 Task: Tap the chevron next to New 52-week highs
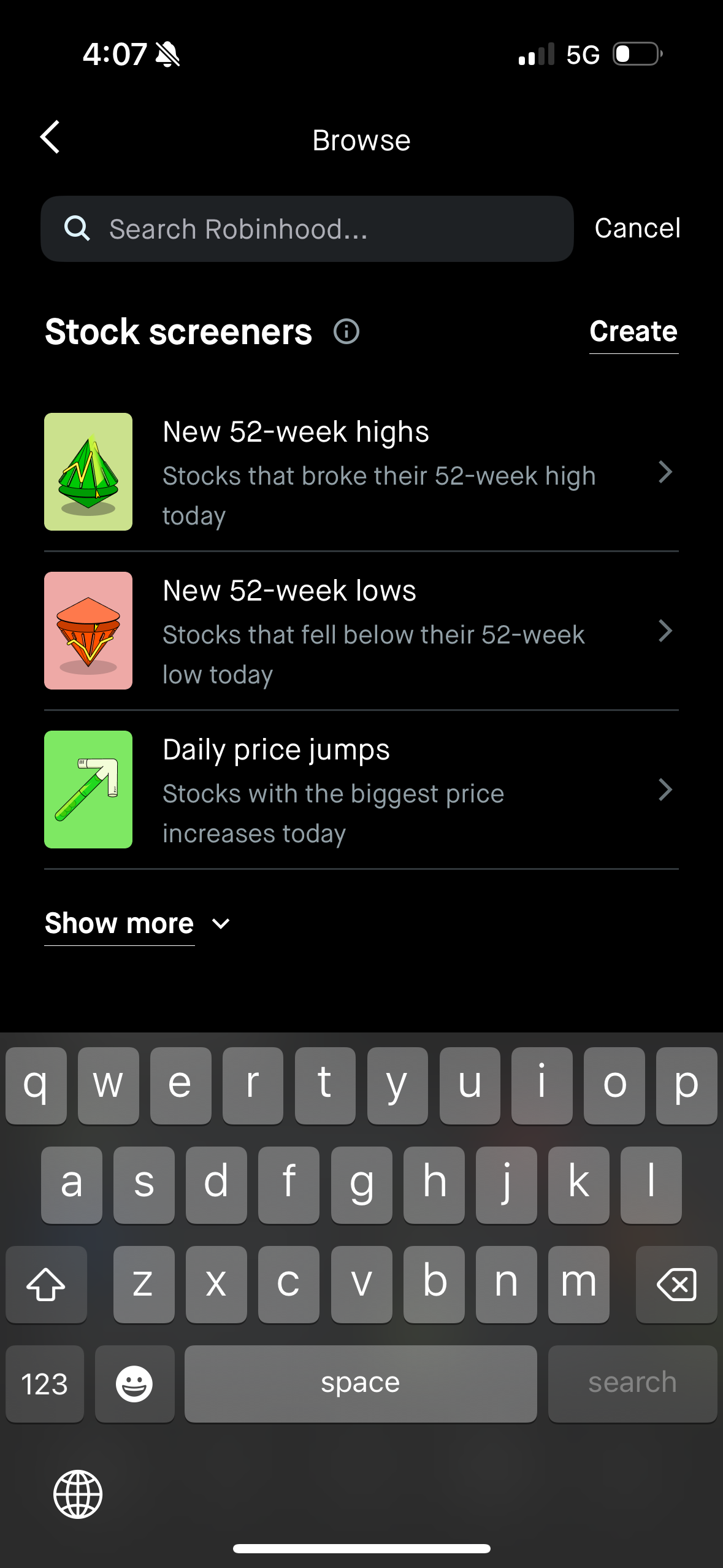[x=666, y=472]
